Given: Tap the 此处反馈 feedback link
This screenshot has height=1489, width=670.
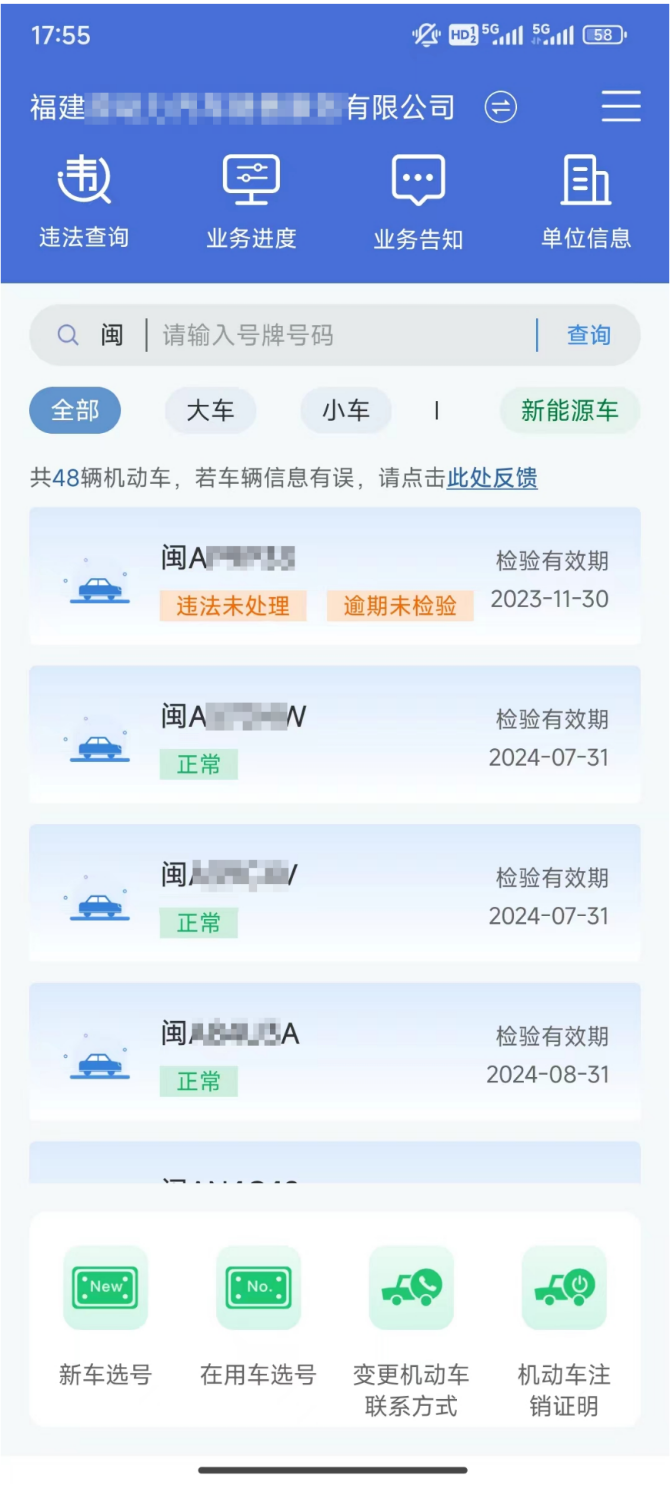Looking at the screenshot, I should click(492, 478).
